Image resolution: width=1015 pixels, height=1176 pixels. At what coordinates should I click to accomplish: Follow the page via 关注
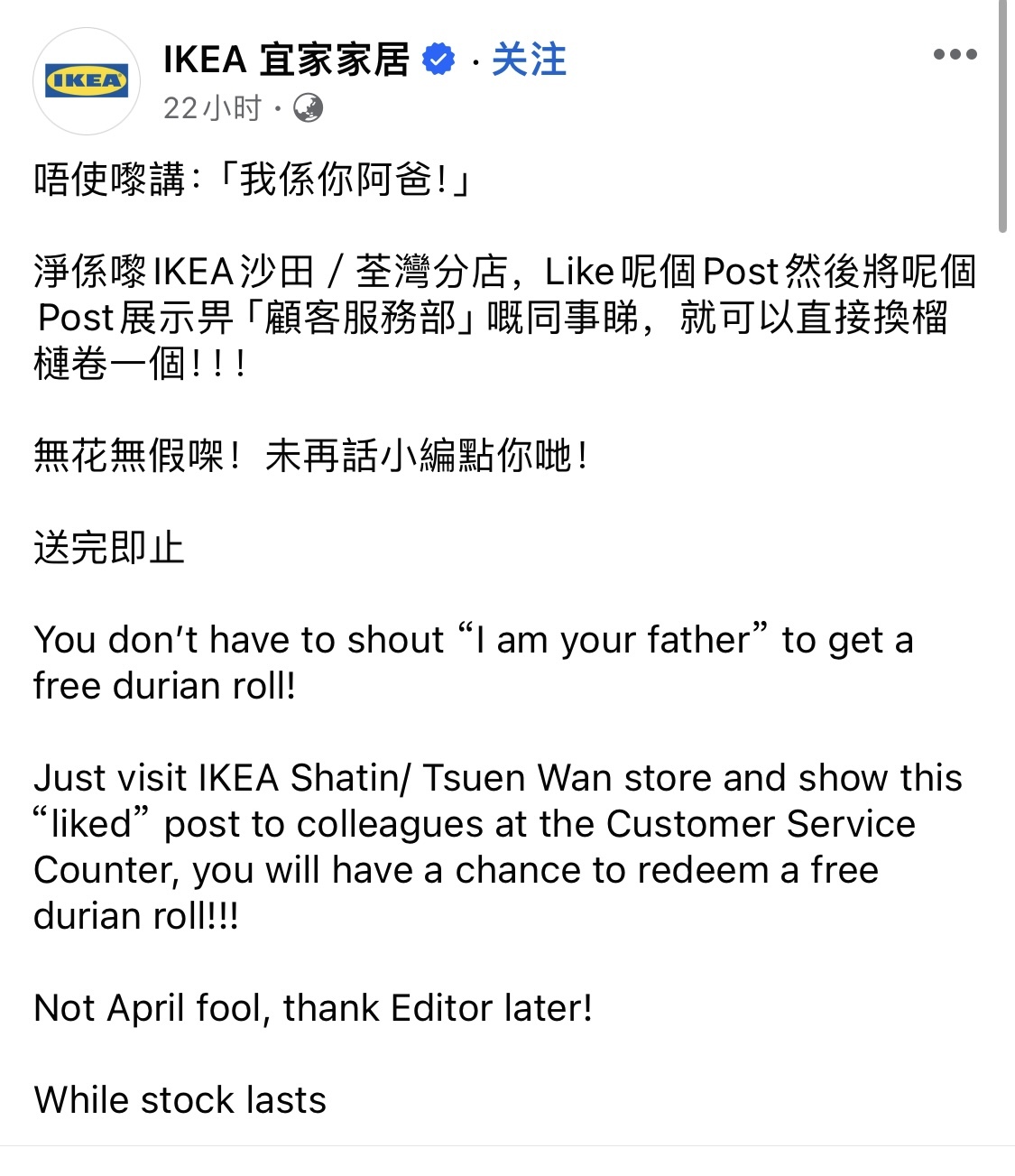coord(529,60)
